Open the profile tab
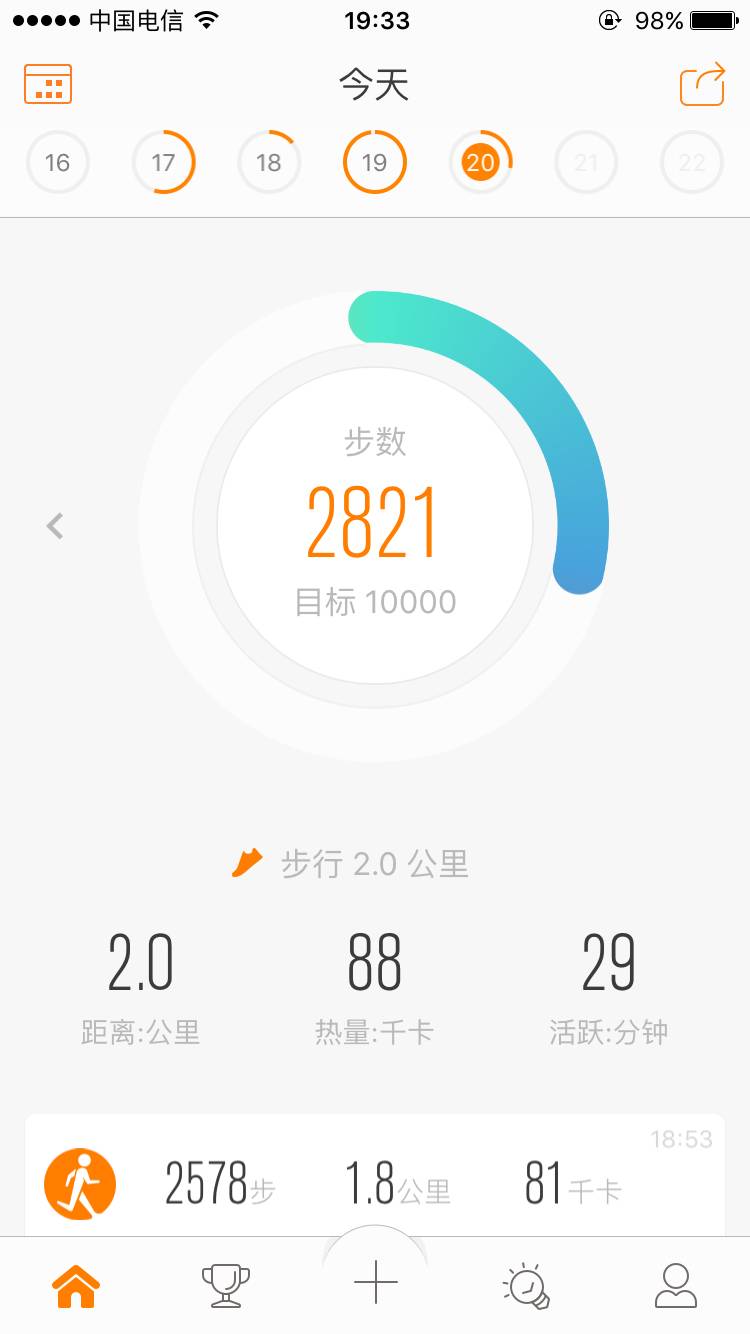Screen dimensions: 750x1334 (676, 1285)
